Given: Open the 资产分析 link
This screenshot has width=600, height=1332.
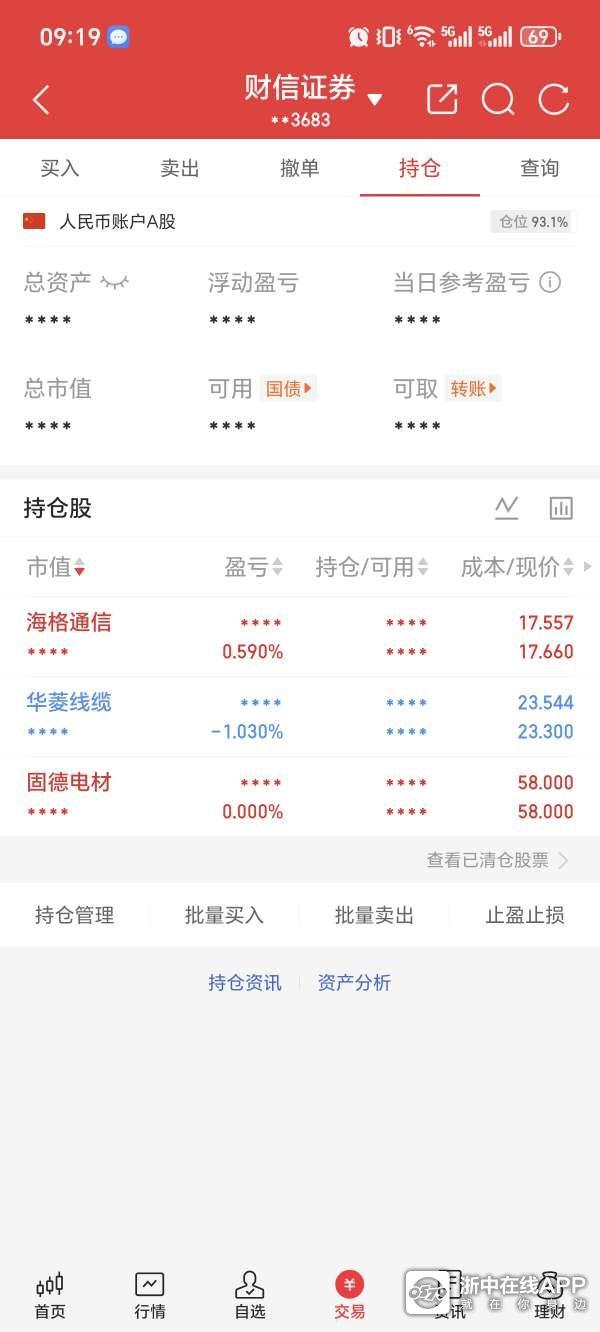Looking at the screenshot, I should (x=354, y=983).
